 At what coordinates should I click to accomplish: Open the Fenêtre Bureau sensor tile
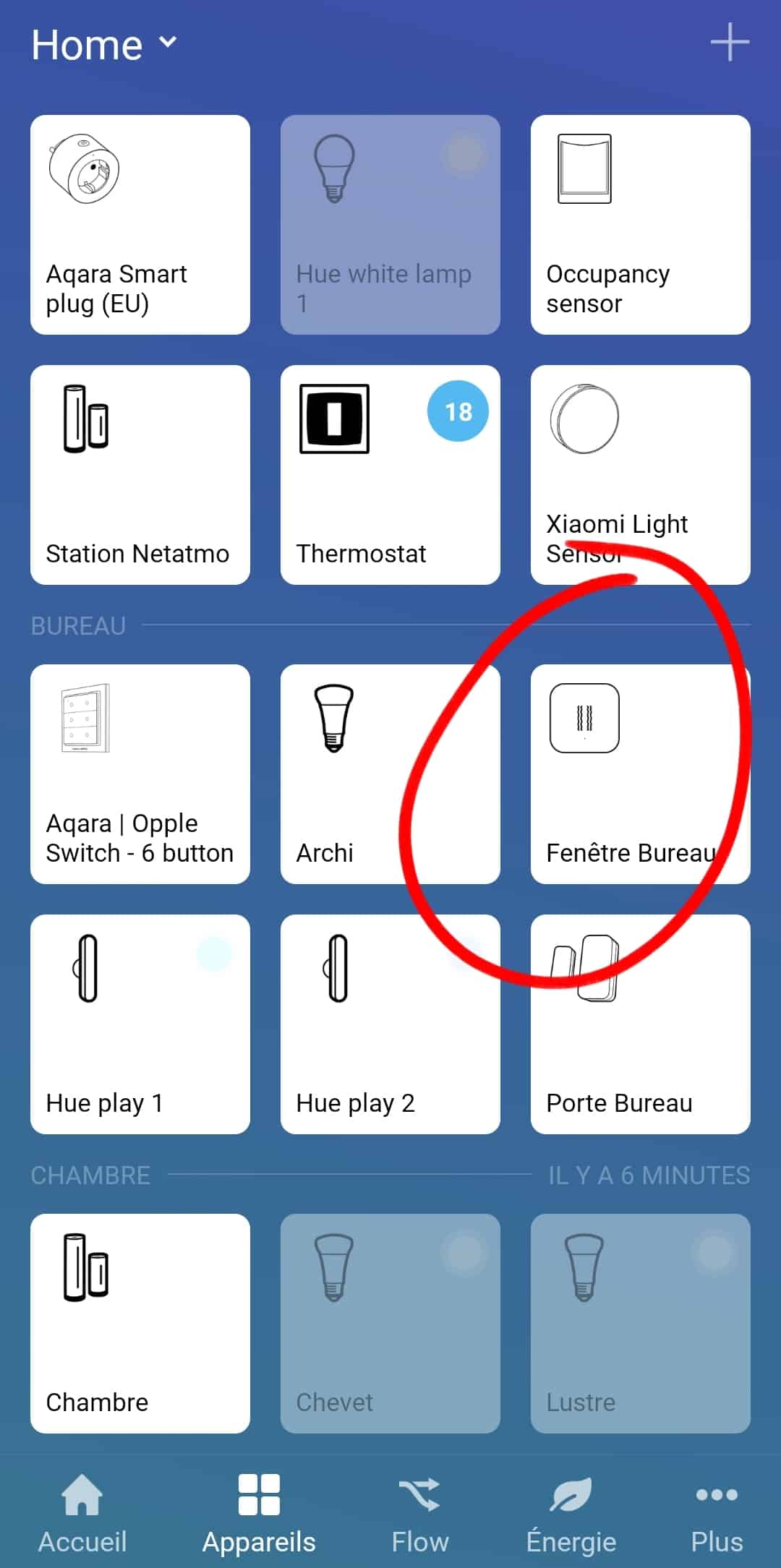pos(641,774)
